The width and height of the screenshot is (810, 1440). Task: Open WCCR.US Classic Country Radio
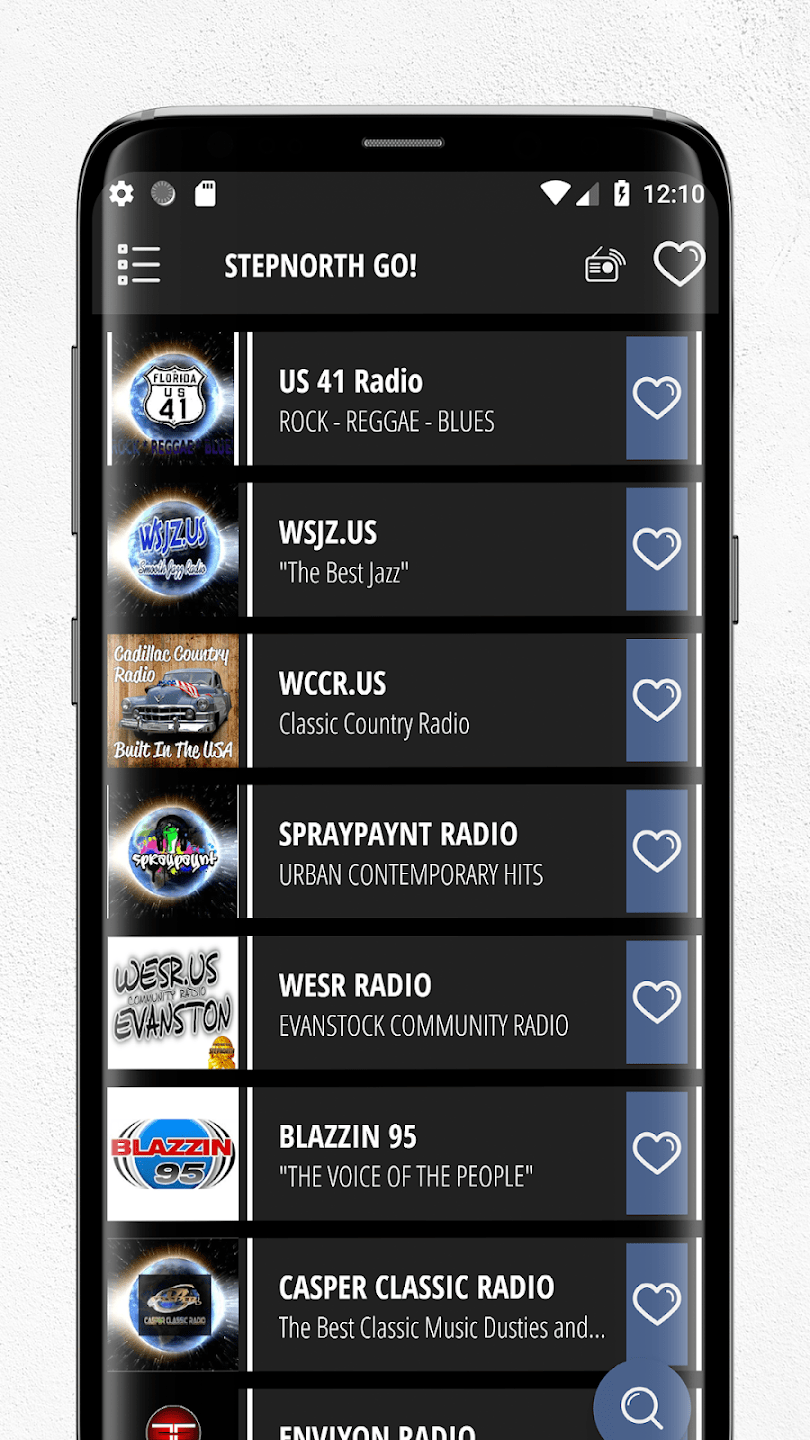(436, 701)
